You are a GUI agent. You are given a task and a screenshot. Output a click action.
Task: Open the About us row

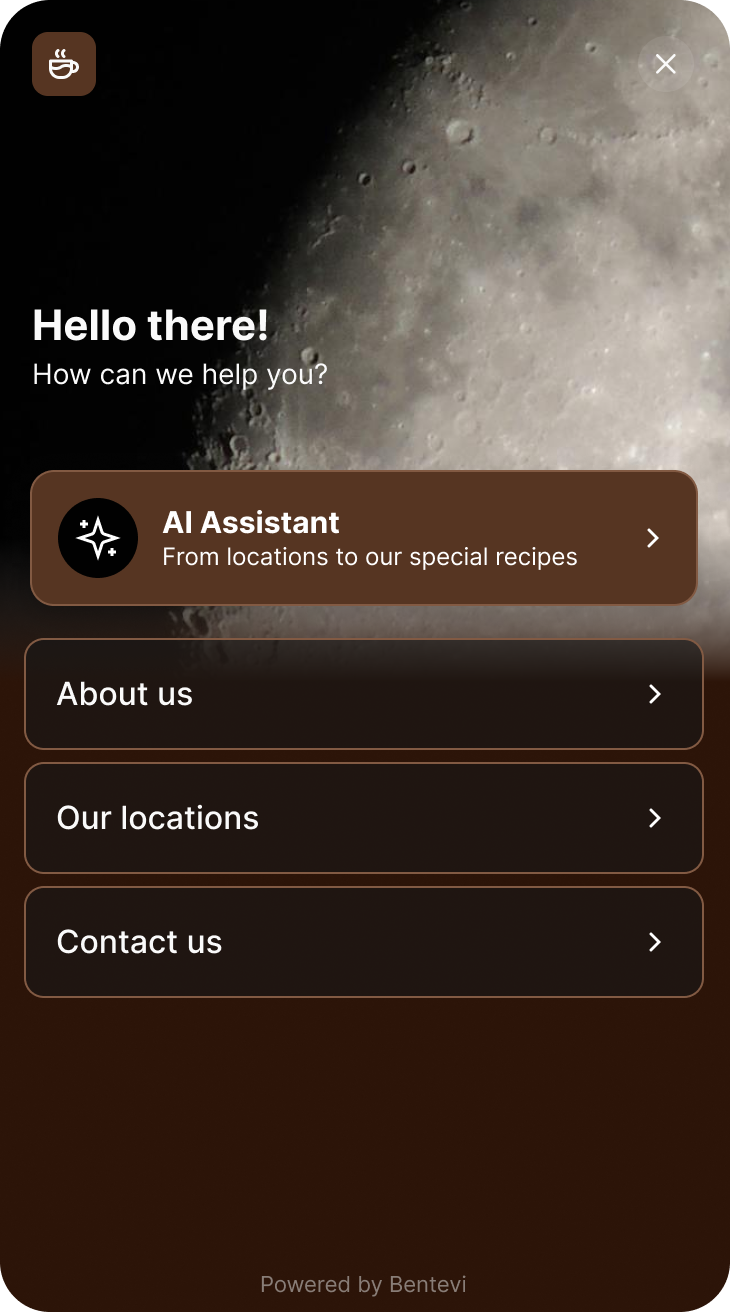point(363,694)
